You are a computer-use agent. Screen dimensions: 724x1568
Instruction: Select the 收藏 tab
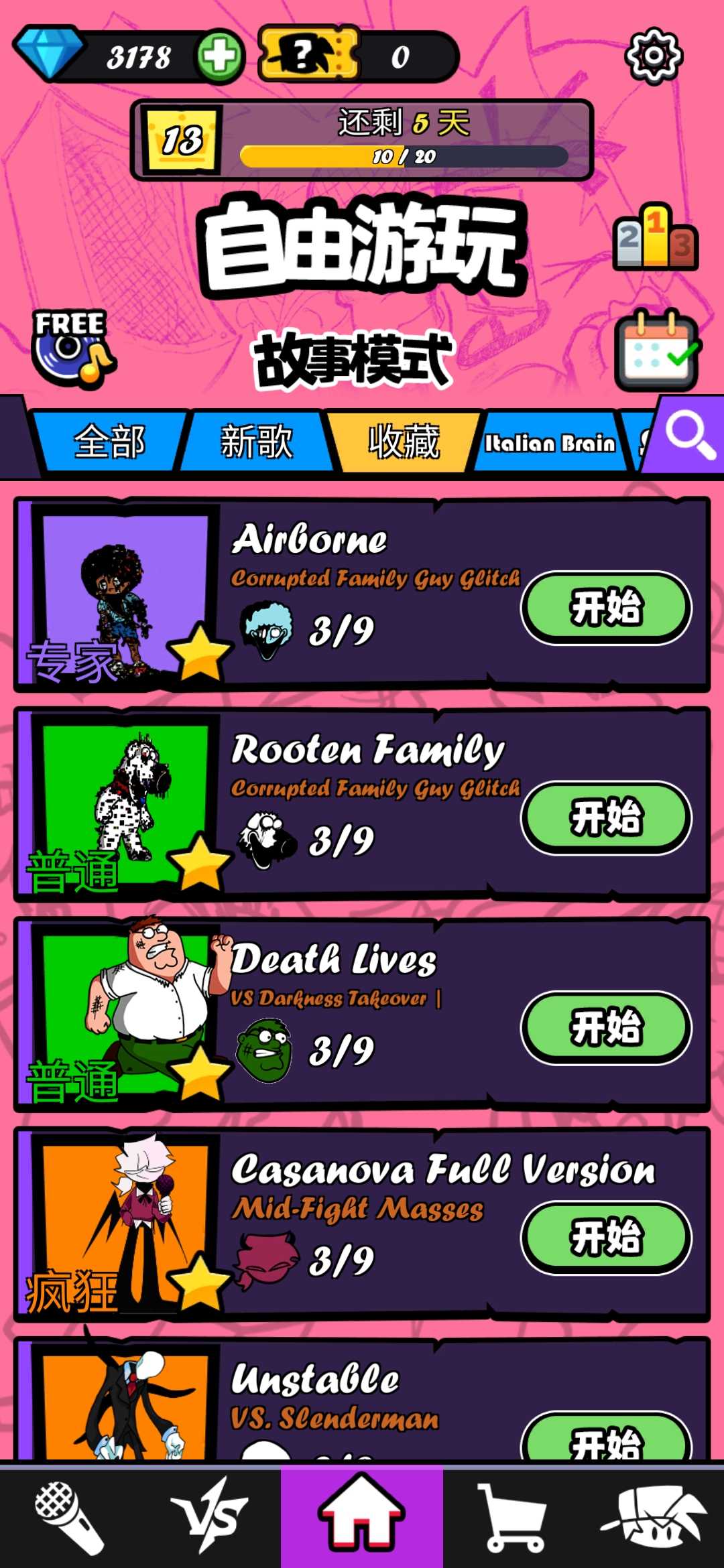pos(404,442)
